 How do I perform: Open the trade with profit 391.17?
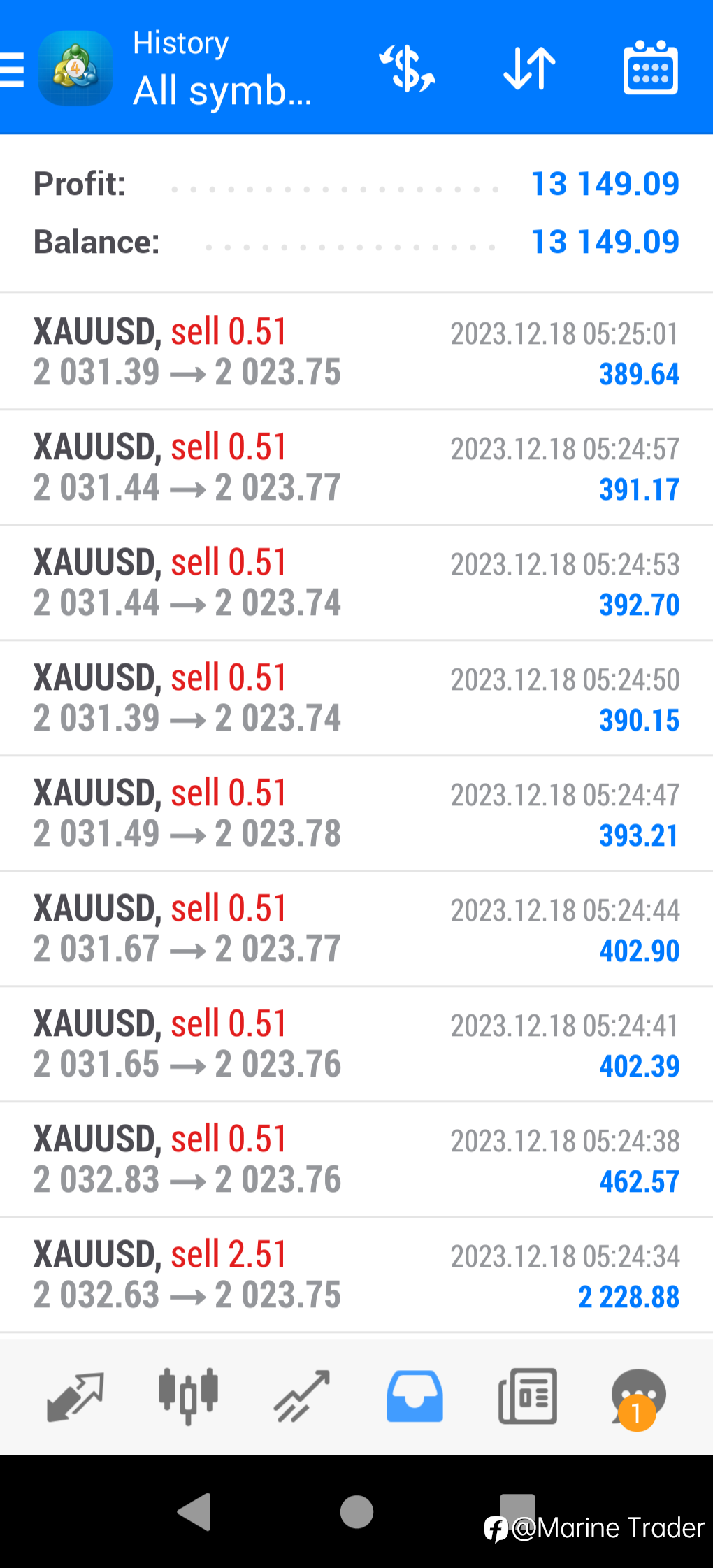point(356,467)
